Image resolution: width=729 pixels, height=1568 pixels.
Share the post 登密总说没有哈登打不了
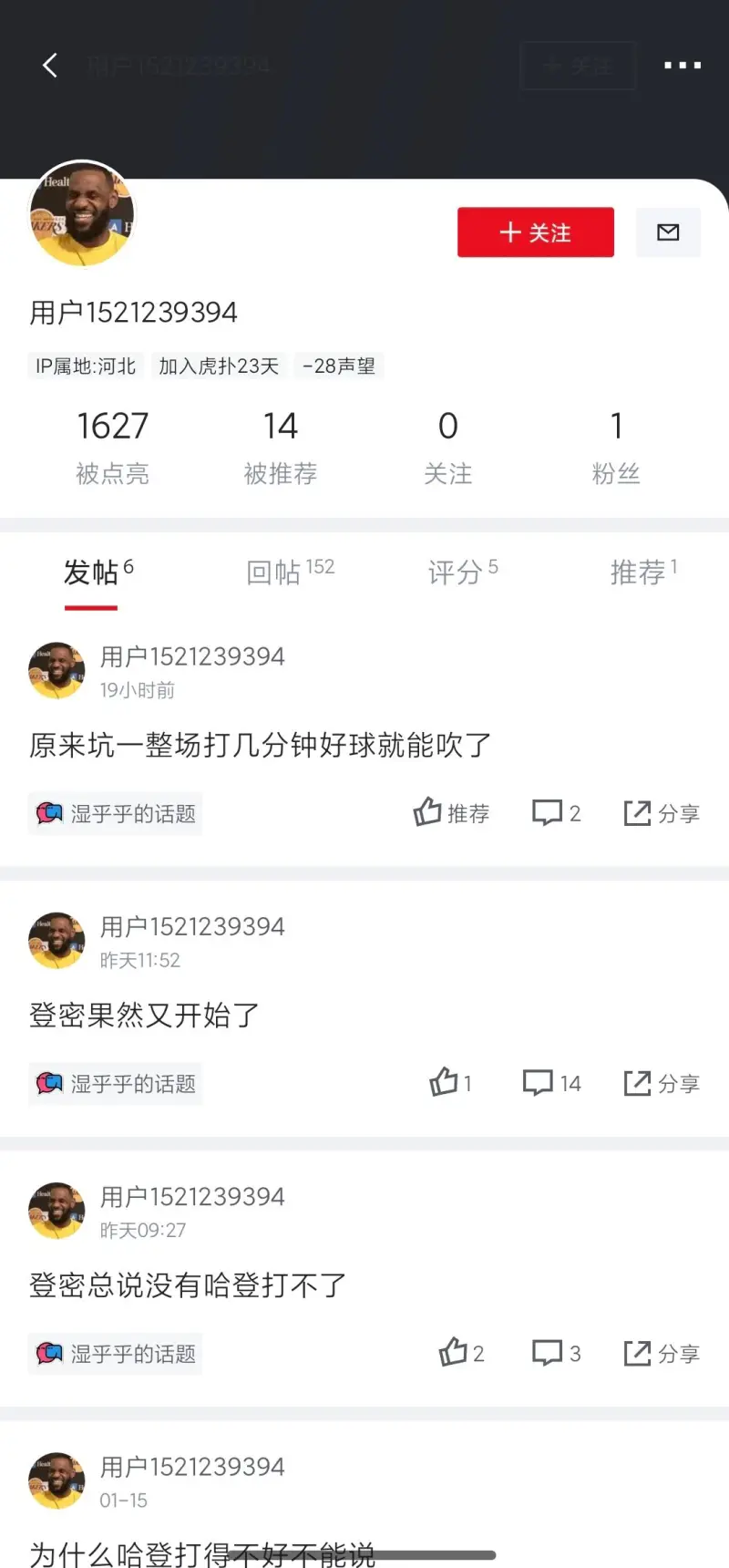662,1353
